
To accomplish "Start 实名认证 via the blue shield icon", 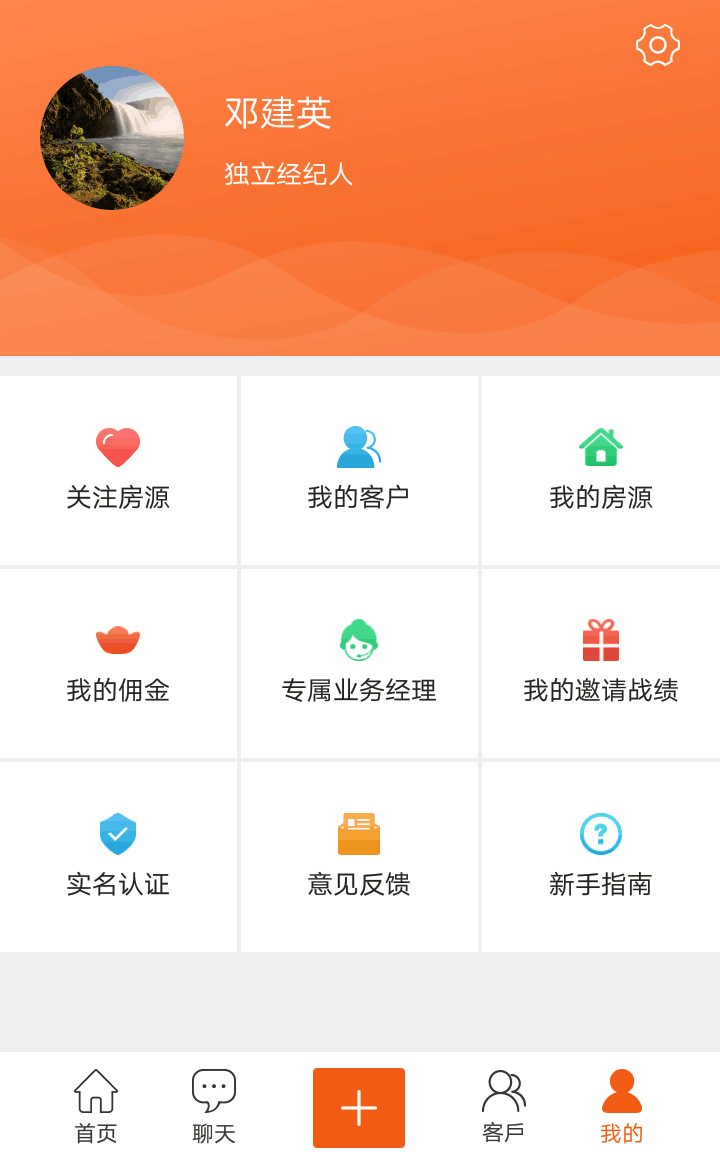I will click(x=118, y=833).
